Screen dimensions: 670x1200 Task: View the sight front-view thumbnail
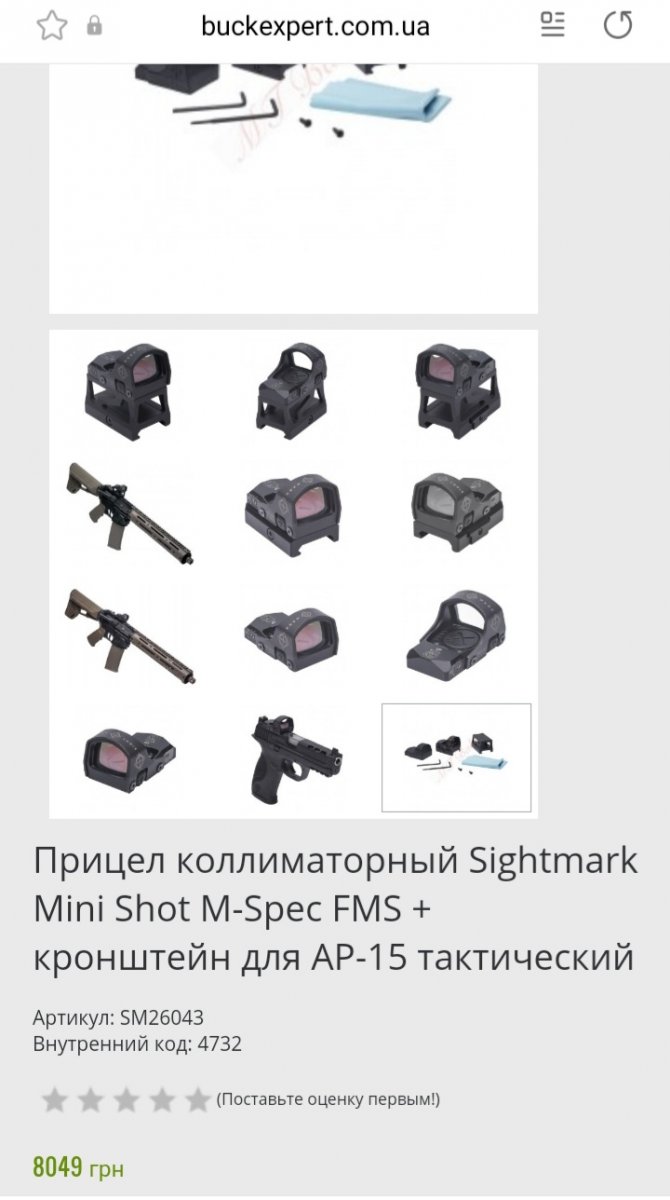[x=129, y=757]
